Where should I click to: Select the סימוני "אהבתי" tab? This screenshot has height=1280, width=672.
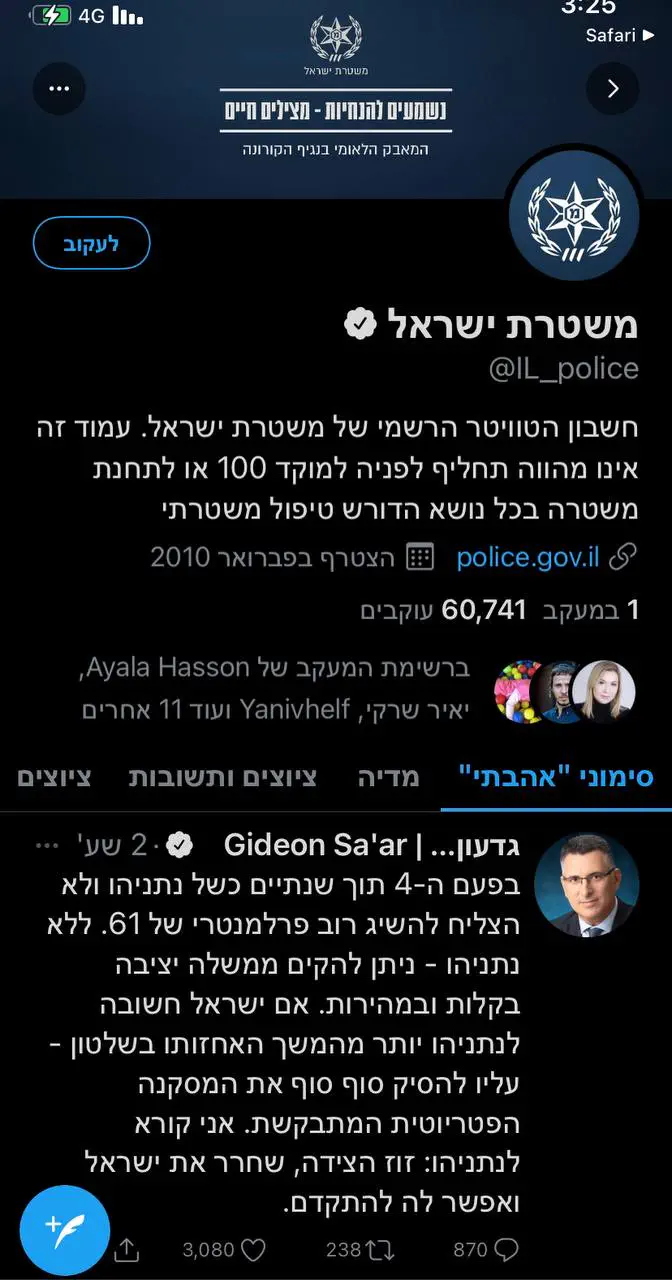pyautogui.click(x=555, y=777)
